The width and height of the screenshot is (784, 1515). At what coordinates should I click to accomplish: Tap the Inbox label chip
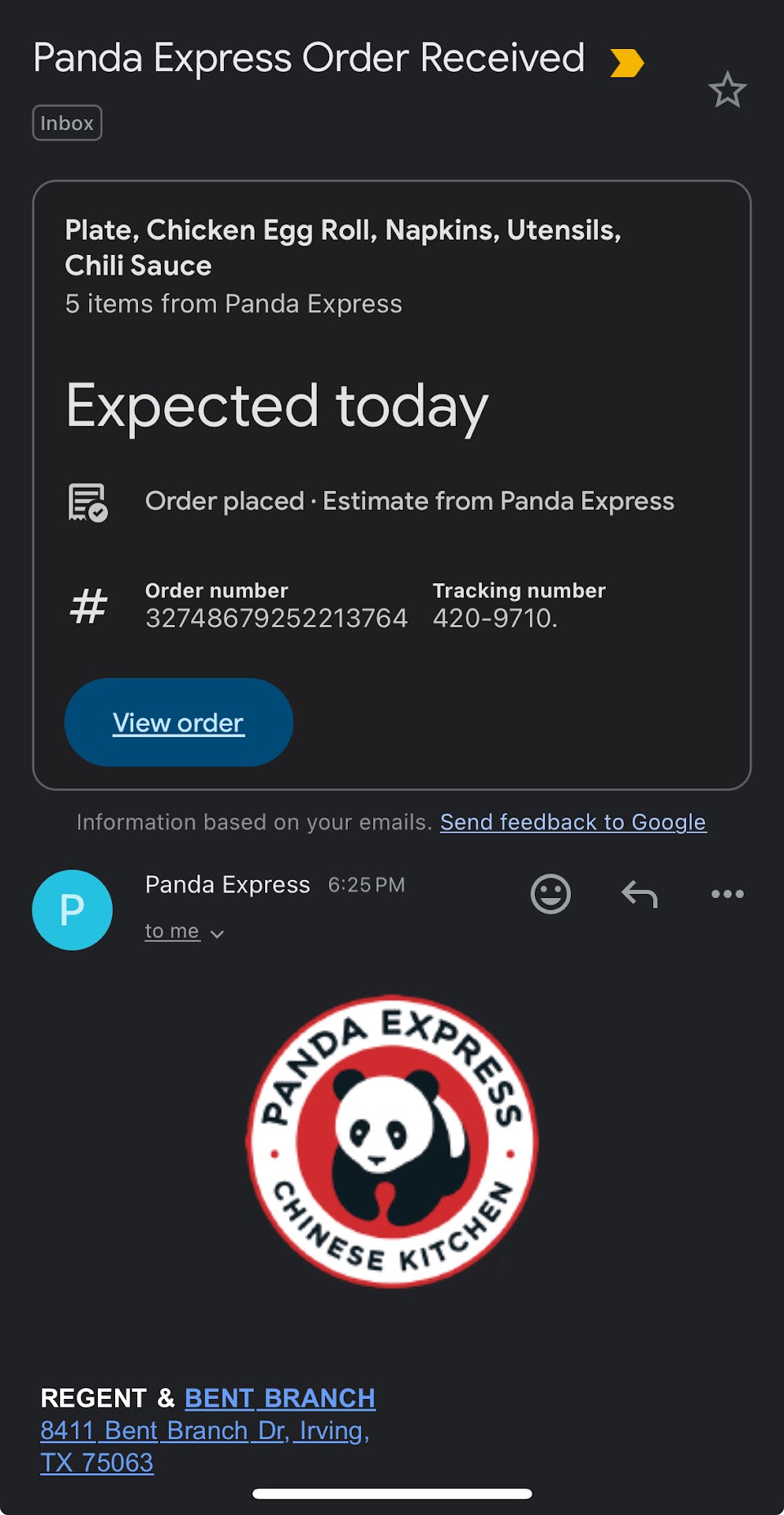67,123
